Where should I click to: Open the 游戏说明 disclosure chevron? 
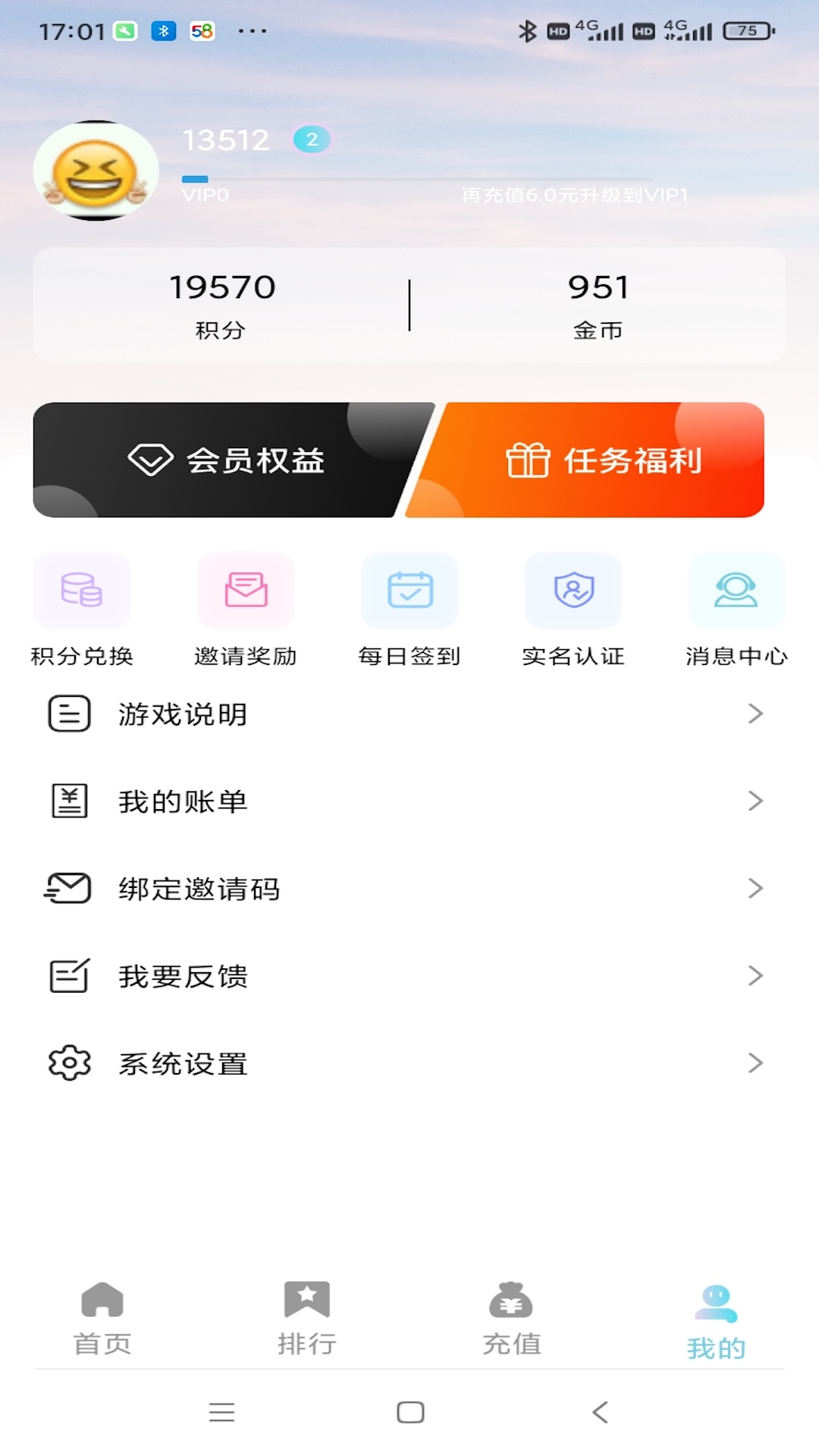pyautogui.click(x=753, y=714)
